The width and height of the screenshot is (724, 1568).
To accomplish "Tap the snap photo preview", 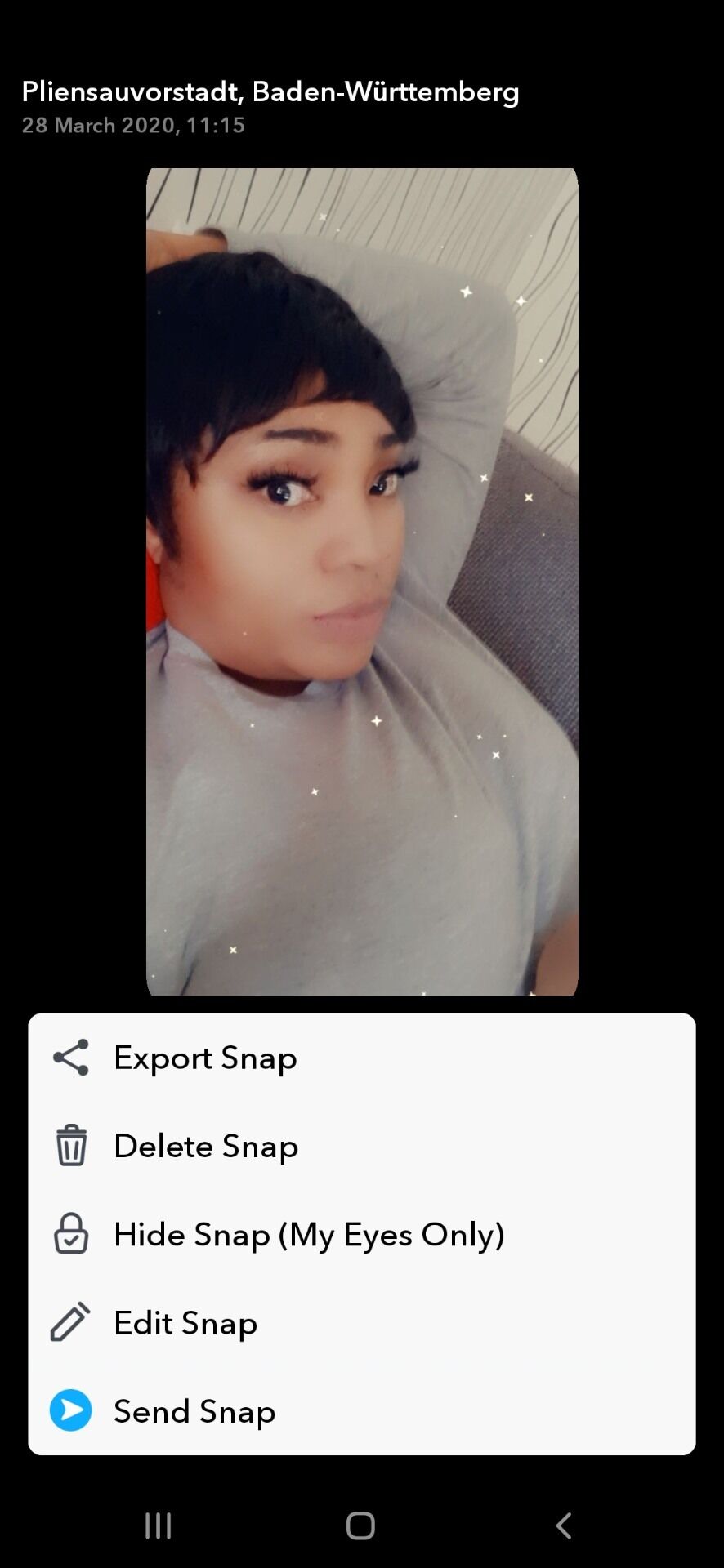I will coord(362,581).
